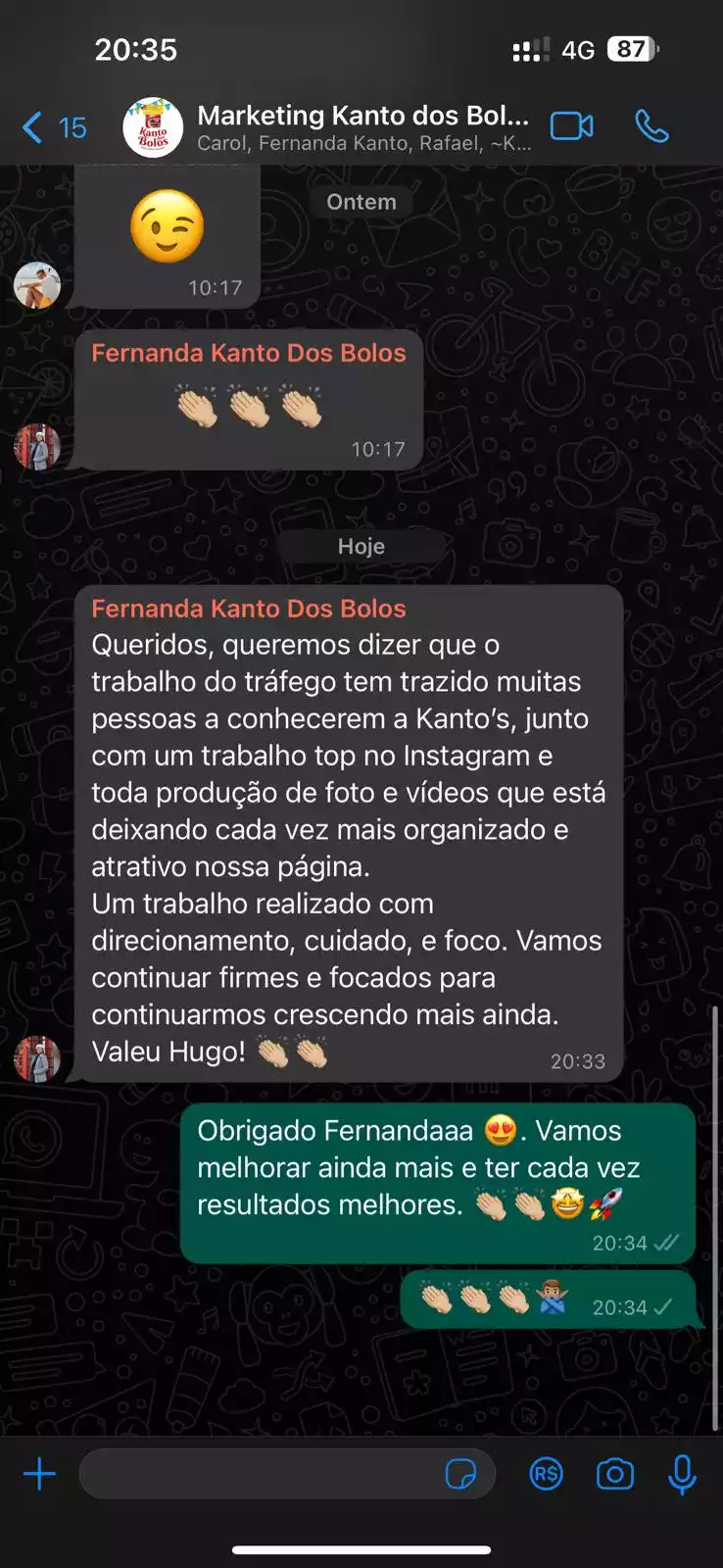Image resolution: width=723 pixels, height=1568 pixels.
Task: Open the plus attachment menu
Action: coord(39,1474)
